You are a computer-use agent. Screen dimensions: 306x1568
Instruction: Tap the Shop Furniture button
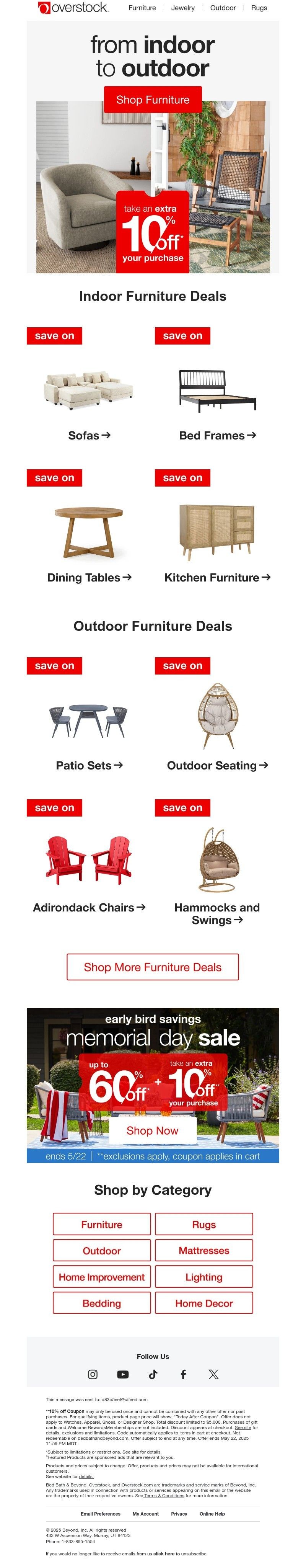[153, 100]
